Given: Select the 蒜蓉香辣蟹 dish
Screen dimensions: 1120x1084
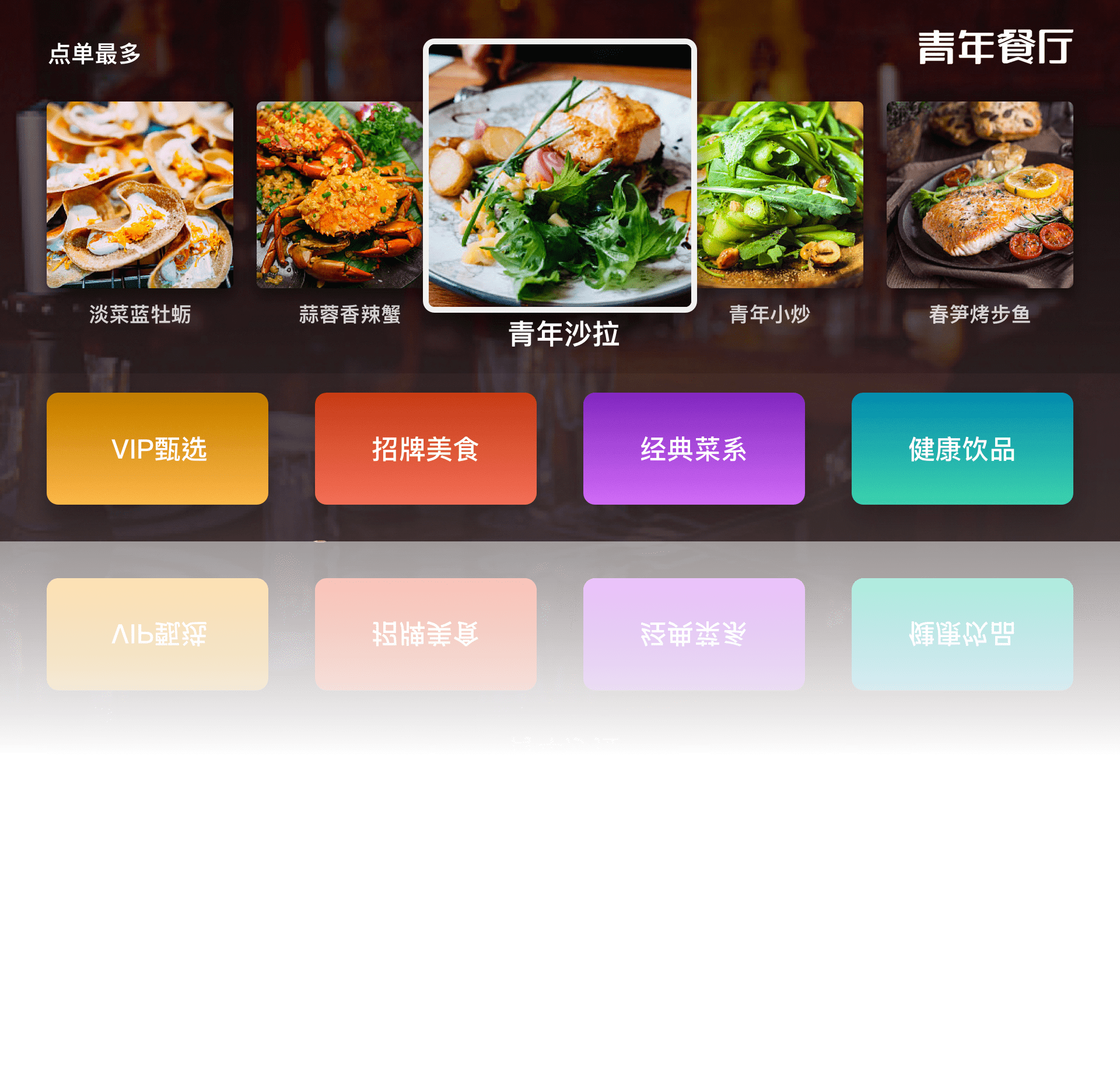Looking at the screenshot, I should (339, 195).
